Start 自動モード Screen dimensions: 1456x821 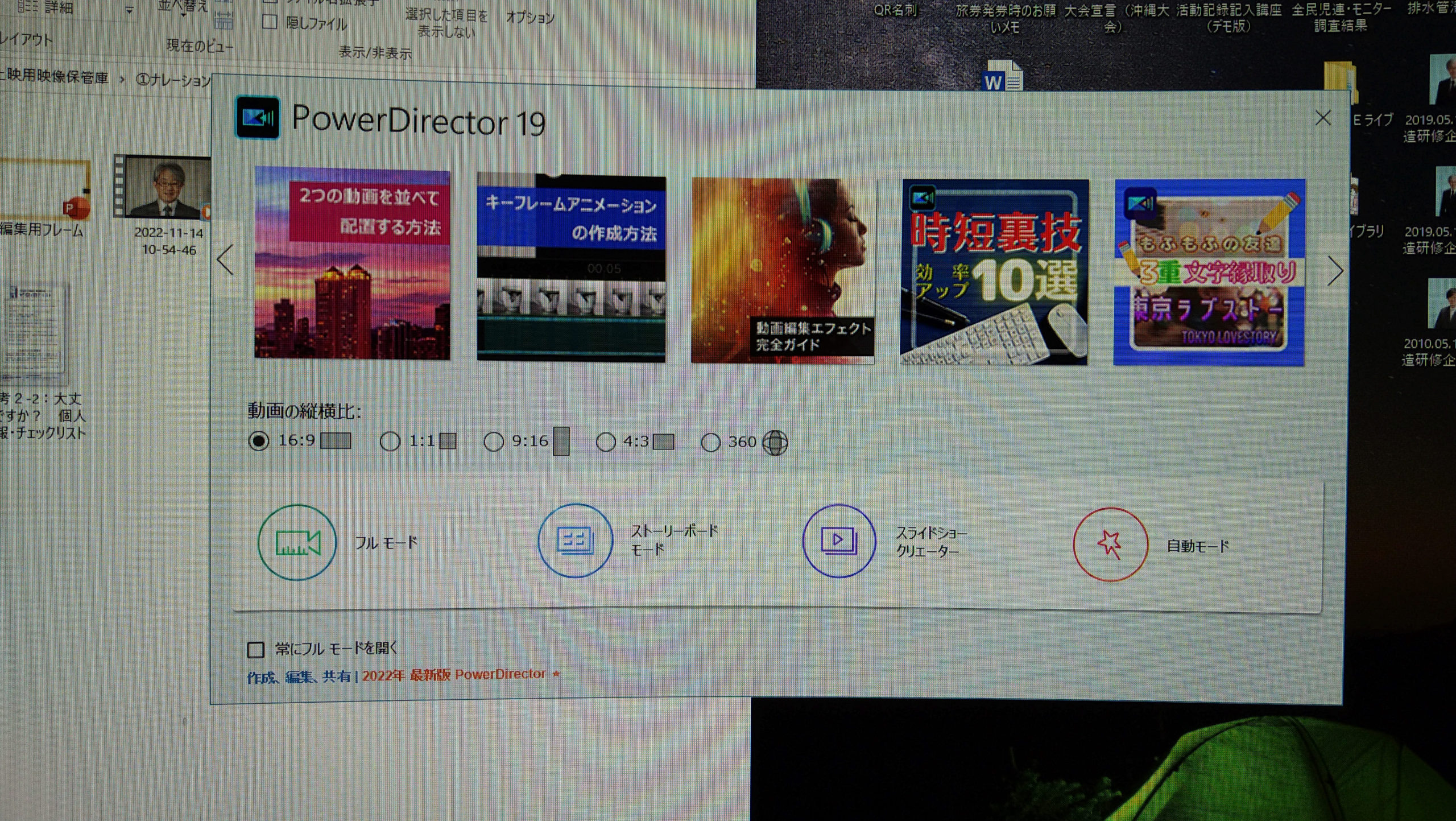[x=1110, y=544]
